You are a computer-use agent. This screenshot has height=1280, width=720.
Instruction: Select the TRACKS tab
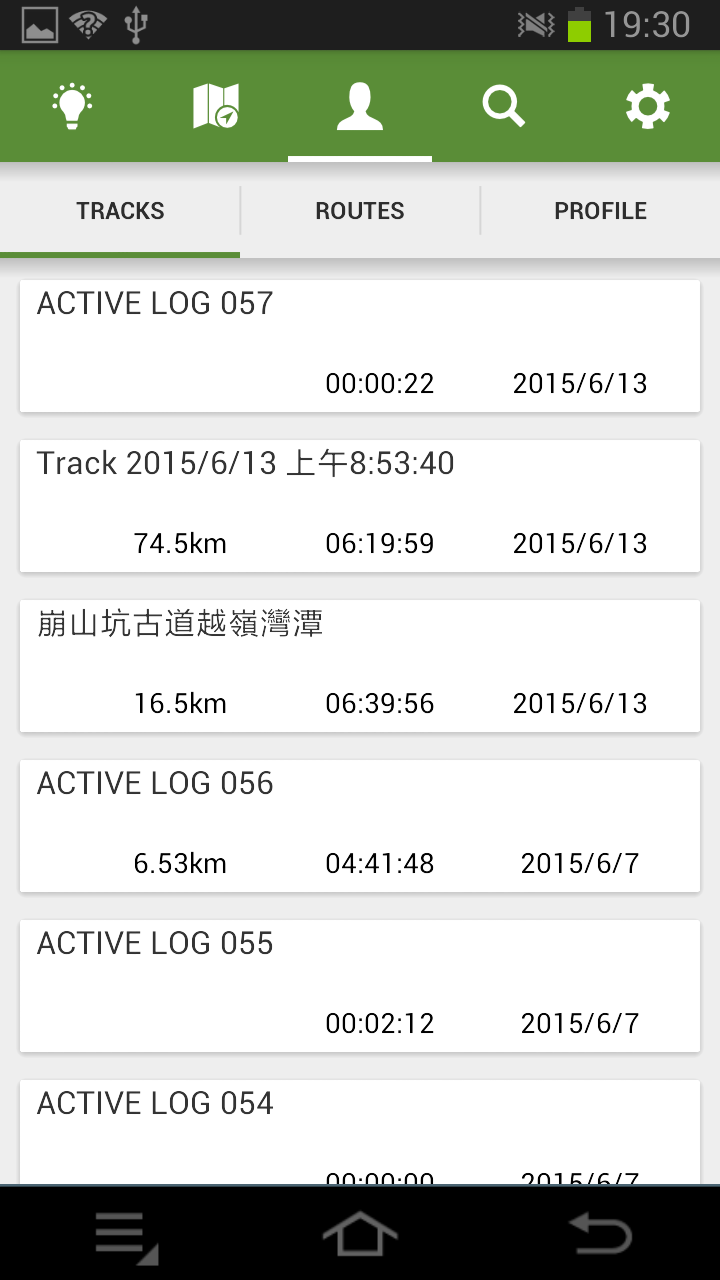[120, 211]
